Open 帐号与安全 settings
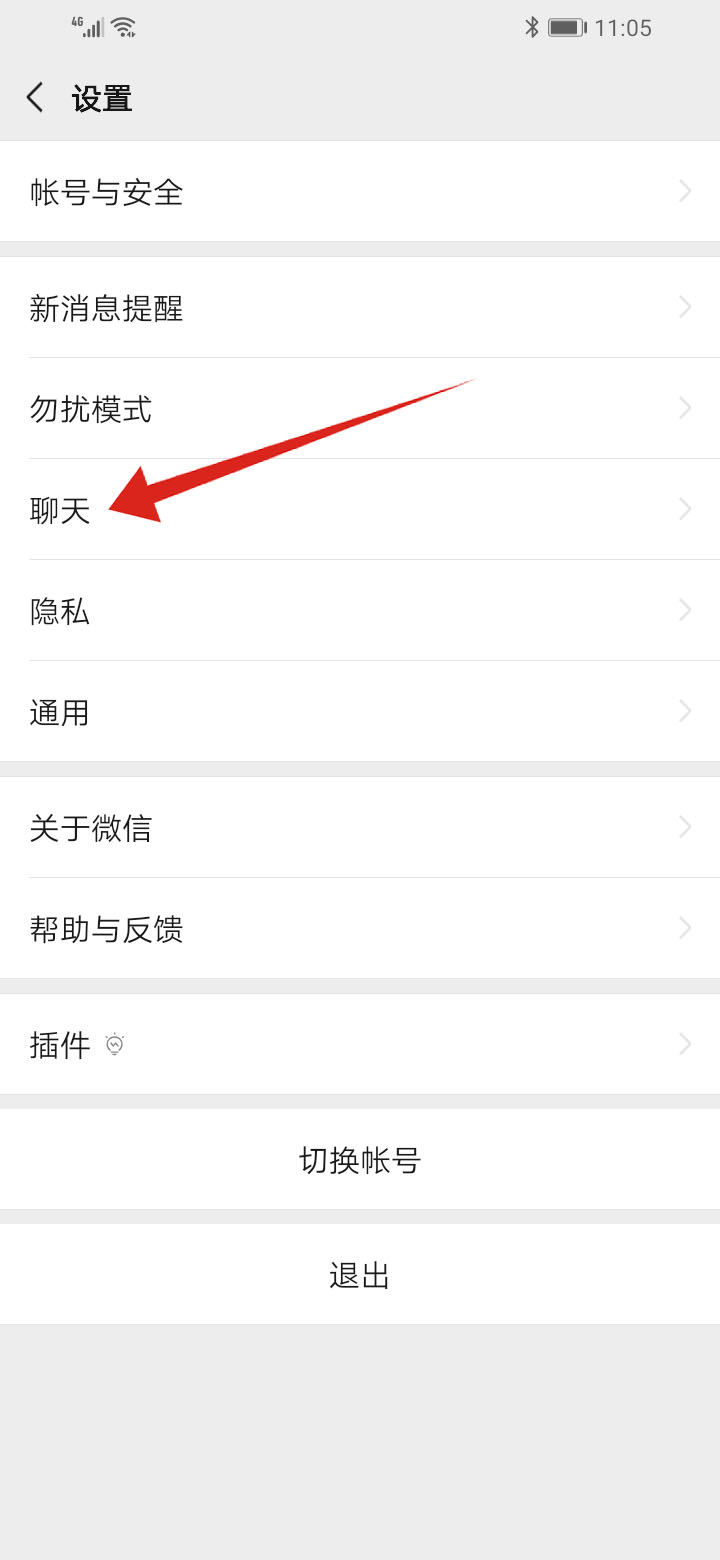The width and height of the screenshot is (720, 1560). (360, 192)
